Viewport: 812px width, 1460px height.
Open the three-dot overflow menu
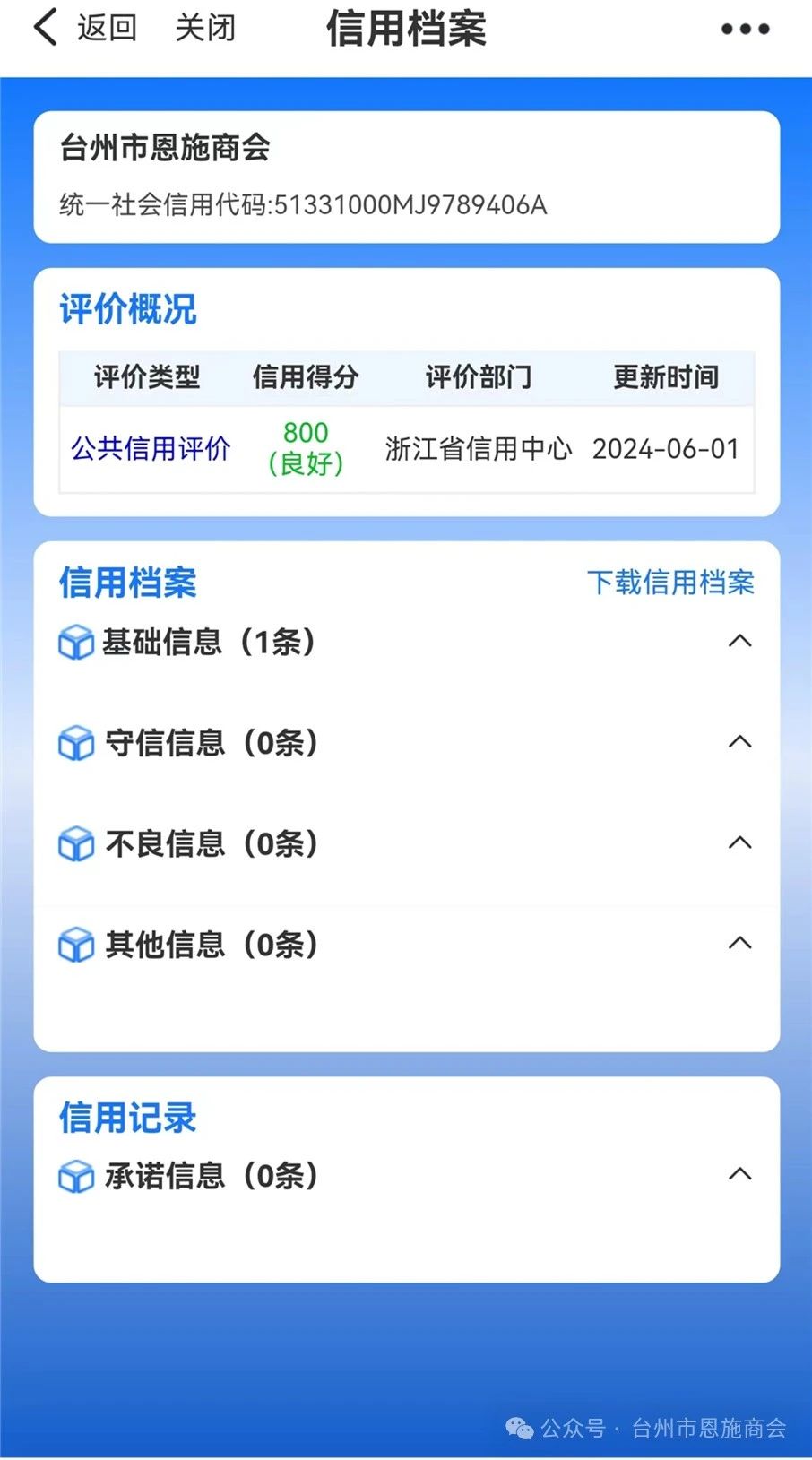(745, 29)
